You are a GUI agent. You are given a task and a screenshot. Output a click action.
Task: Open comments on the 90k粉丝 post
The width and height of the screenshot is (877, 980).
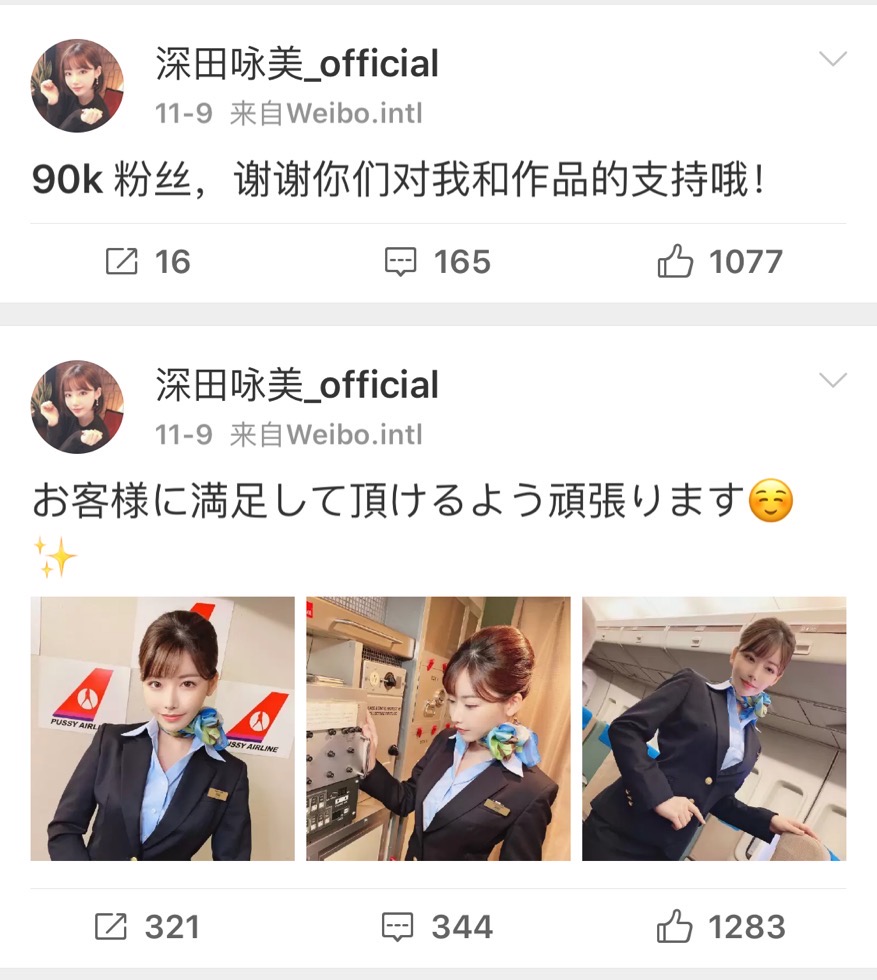[x=437, y=262]
